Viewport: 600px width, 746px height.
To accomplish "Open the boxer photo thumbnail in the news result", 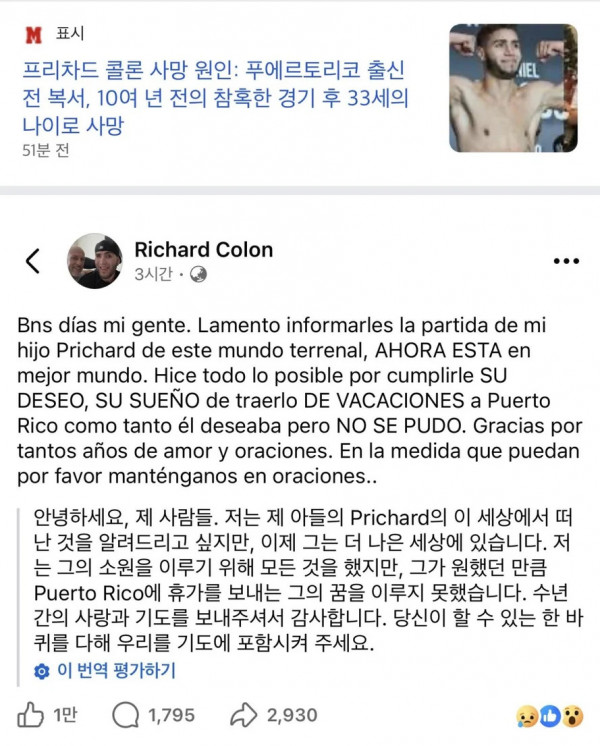I will pos(513,88).
